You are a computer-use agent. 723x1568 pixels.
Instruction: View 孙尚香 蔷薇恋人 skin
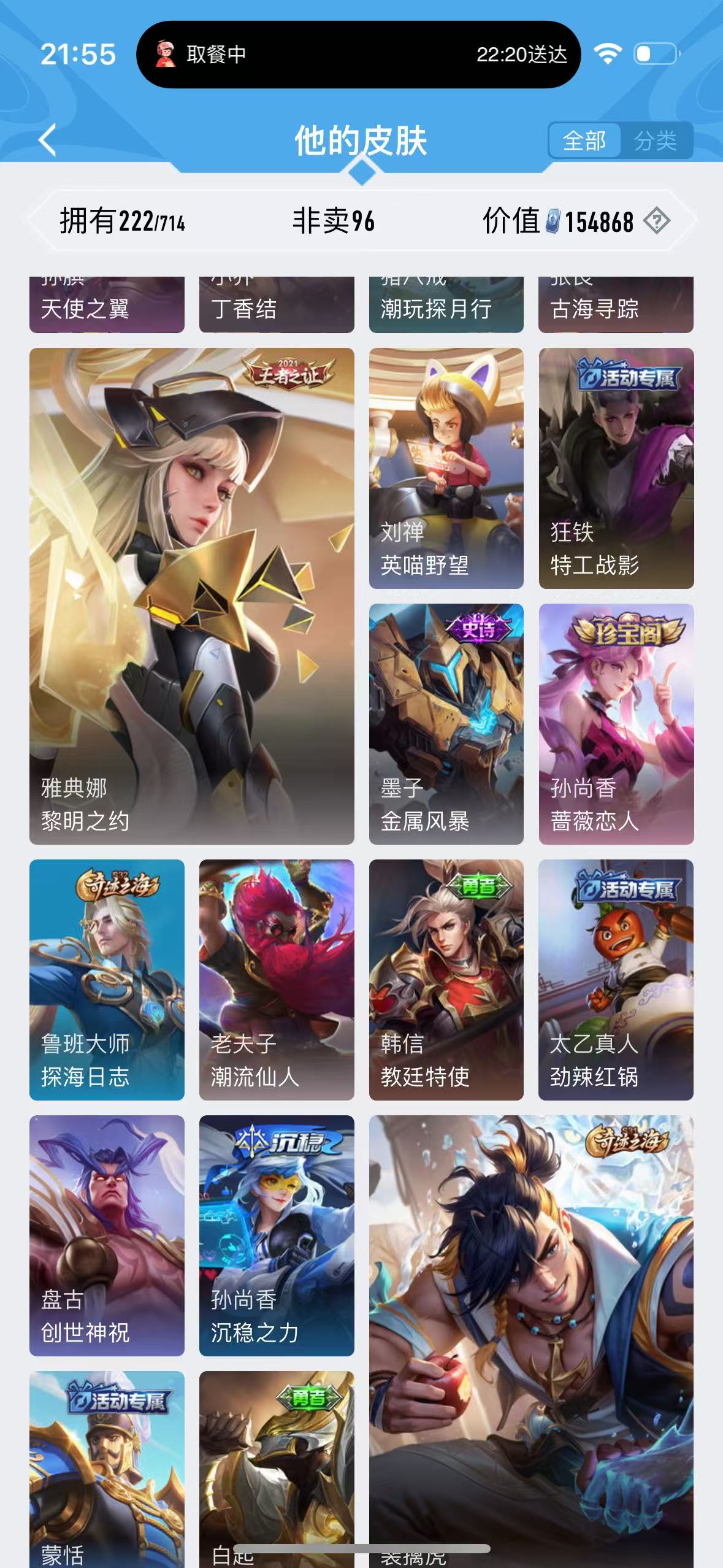point(616,724)
